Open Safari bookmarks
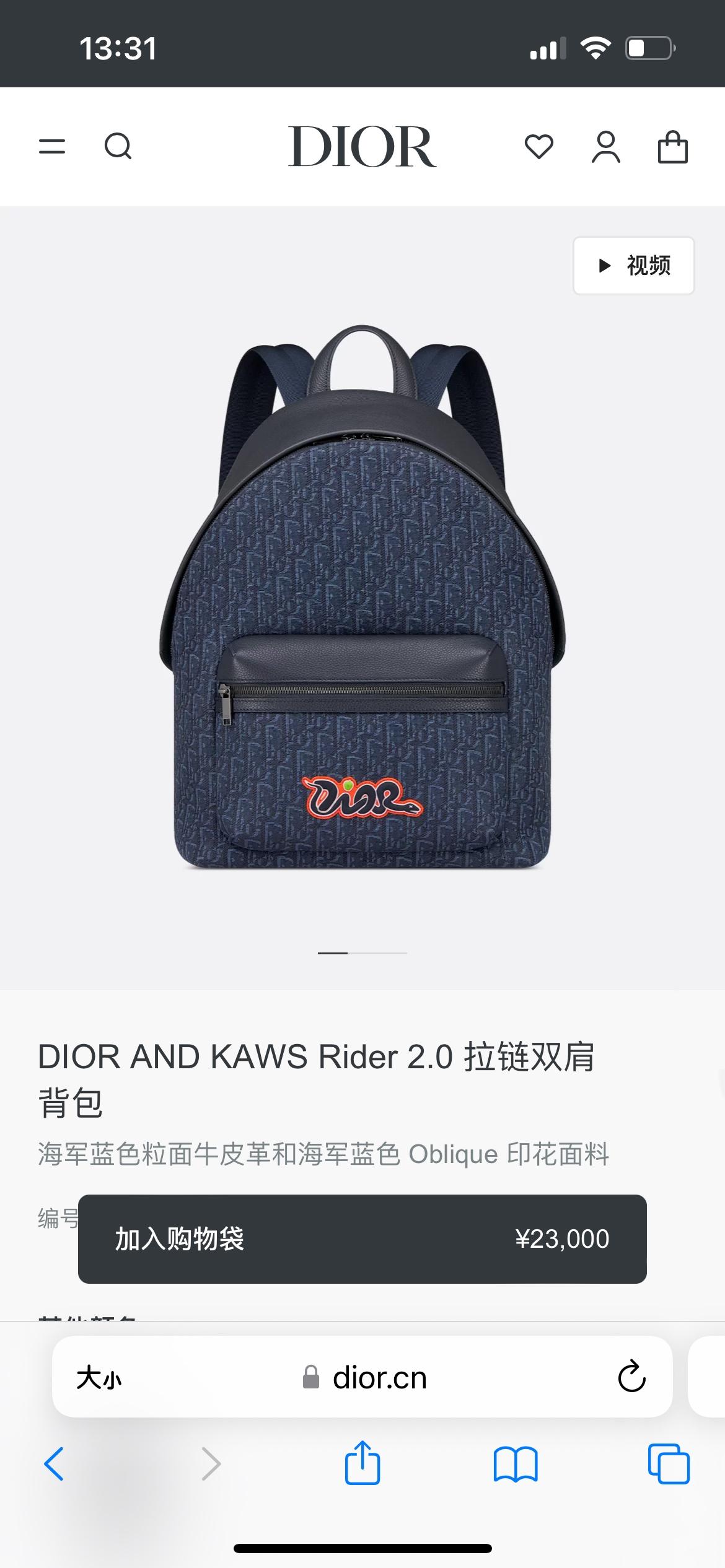This screenshot has height=1568, width=725. (x=516, y=1464)
